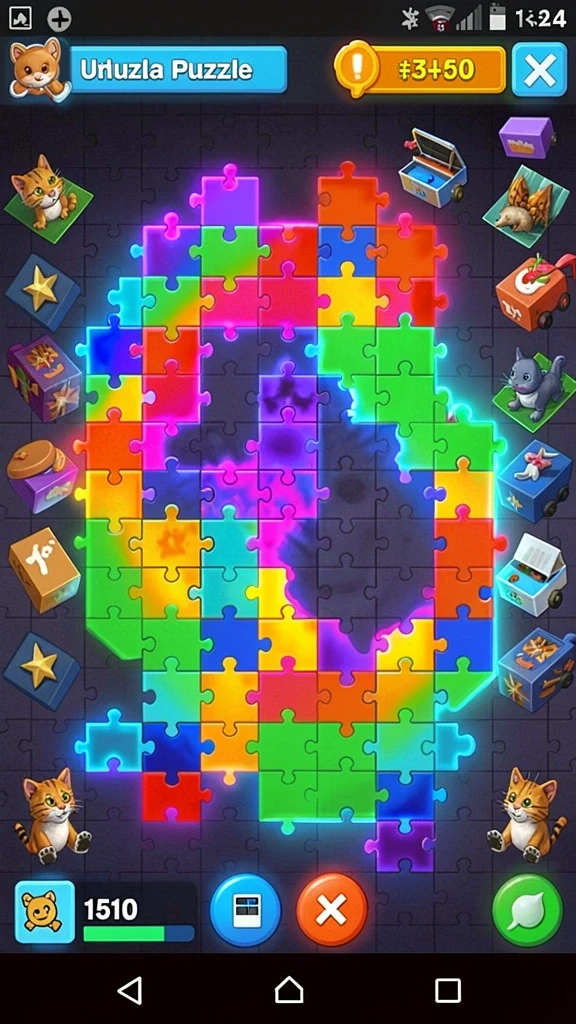Screen dimensions: 576x1024
Task: Open the coin balance with the exclamation coin
Action: 421,69
